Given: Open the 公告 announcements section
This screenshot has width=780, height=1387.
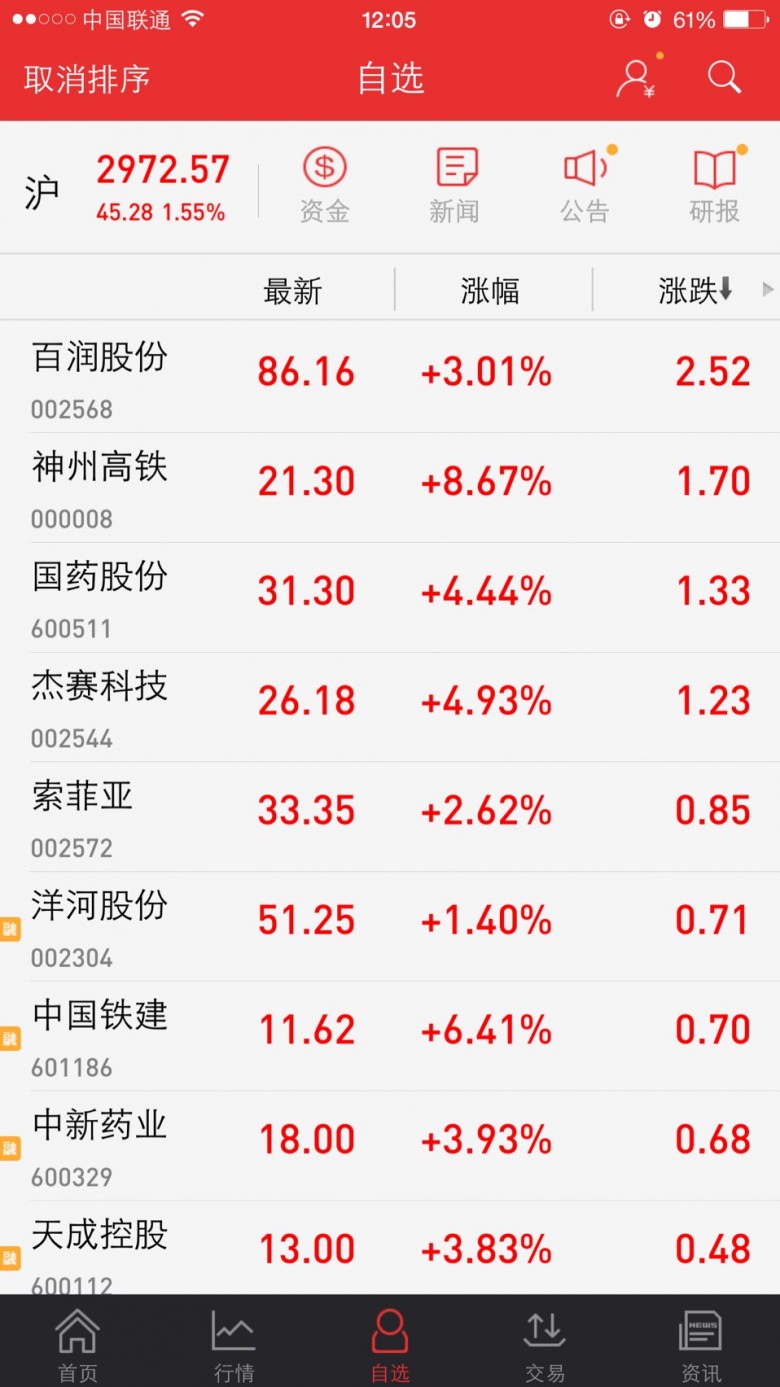Looking at the screenshot, I should point(586,186).
